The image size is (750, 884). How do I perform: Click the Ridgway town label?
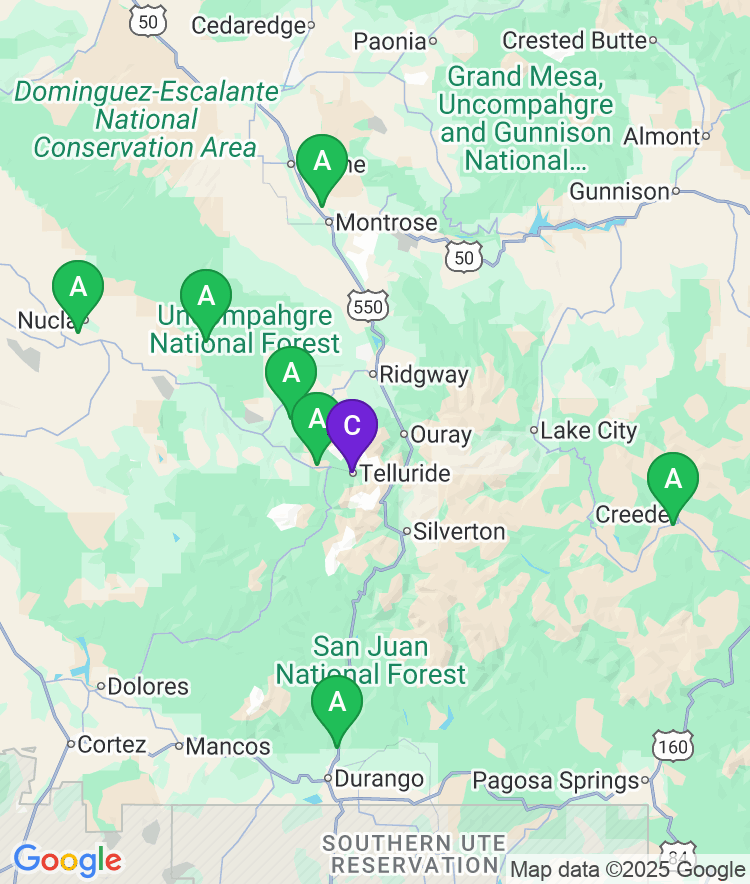pos(422,376)
